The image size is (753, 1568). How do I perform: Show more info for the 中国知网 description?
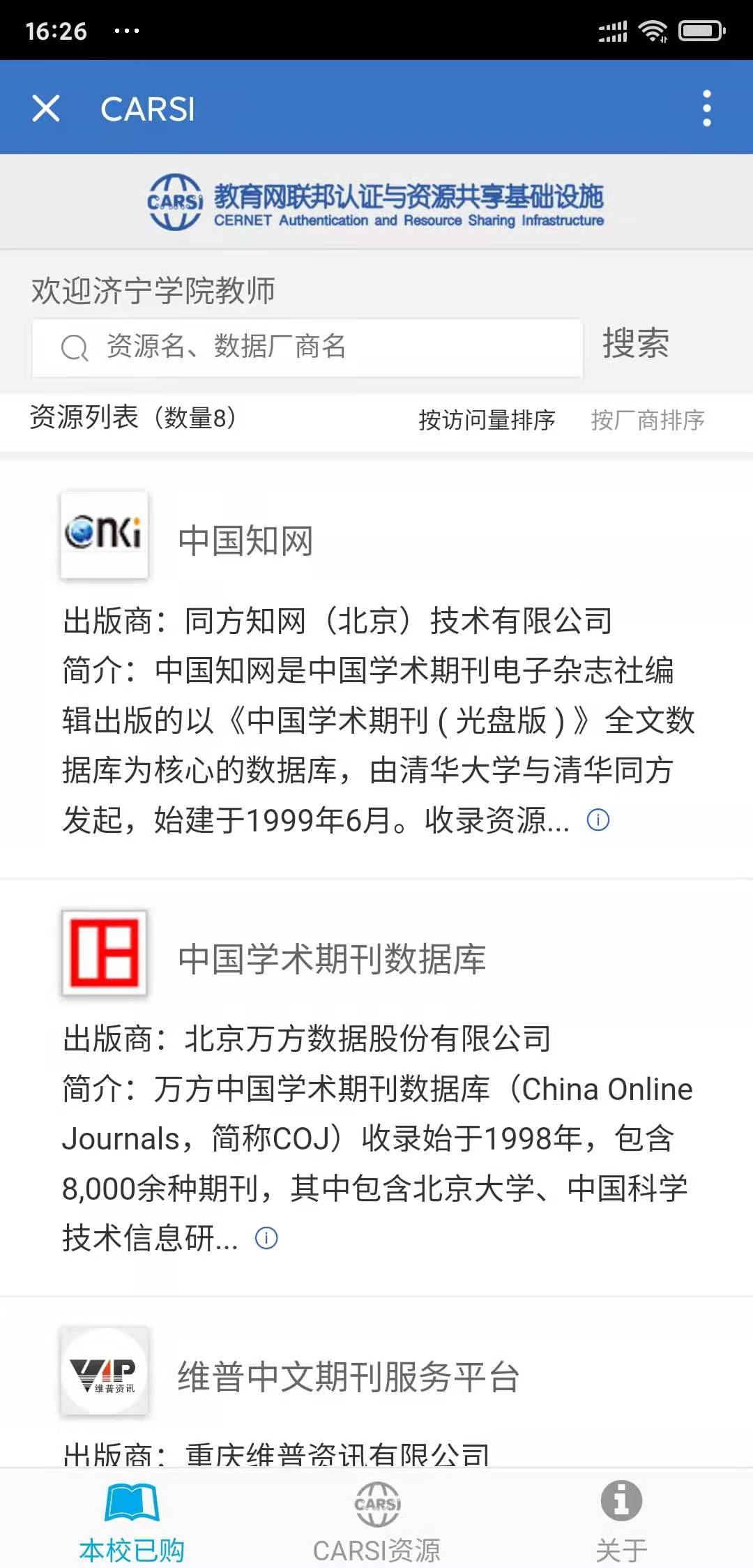tap(598, 820)
